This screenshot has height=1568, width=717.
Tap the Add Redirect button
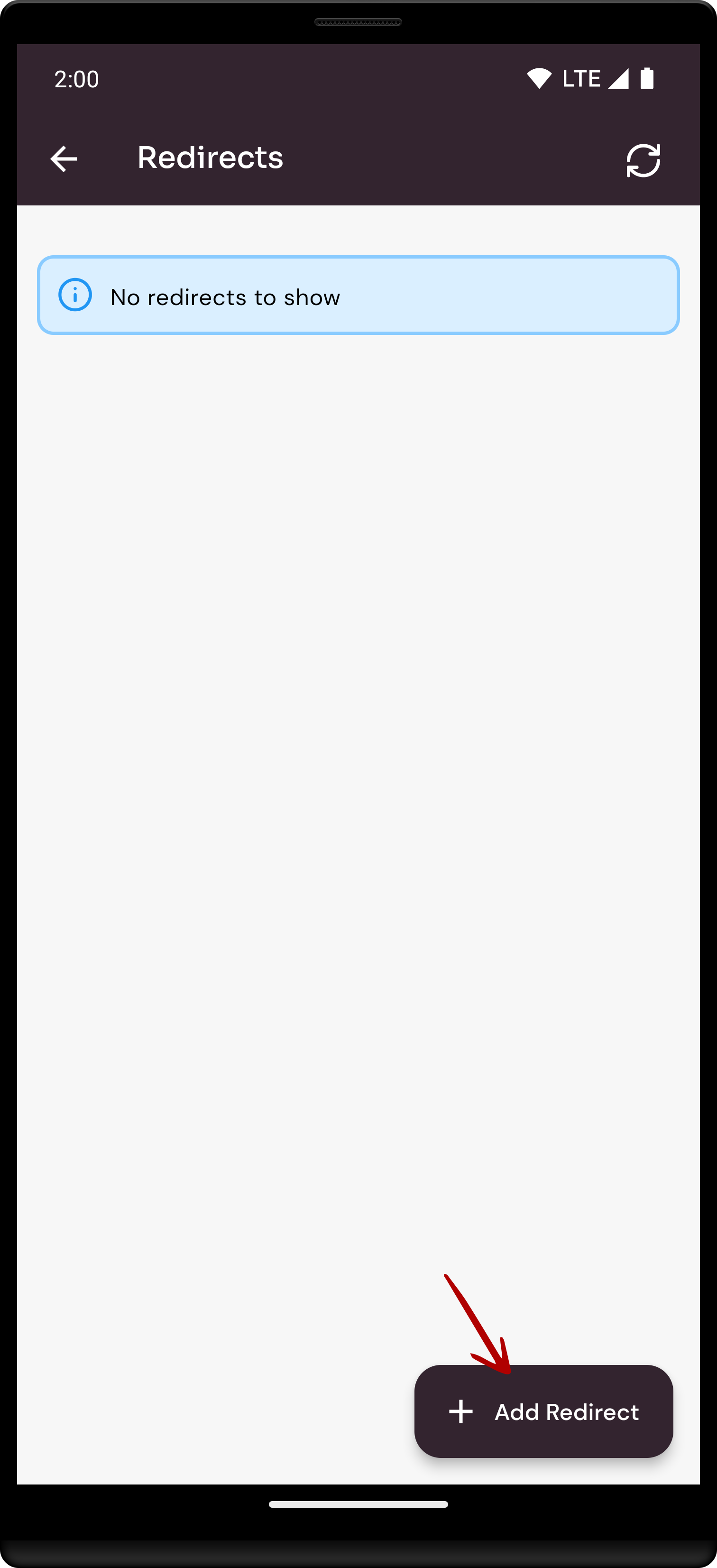(543, 1411)
